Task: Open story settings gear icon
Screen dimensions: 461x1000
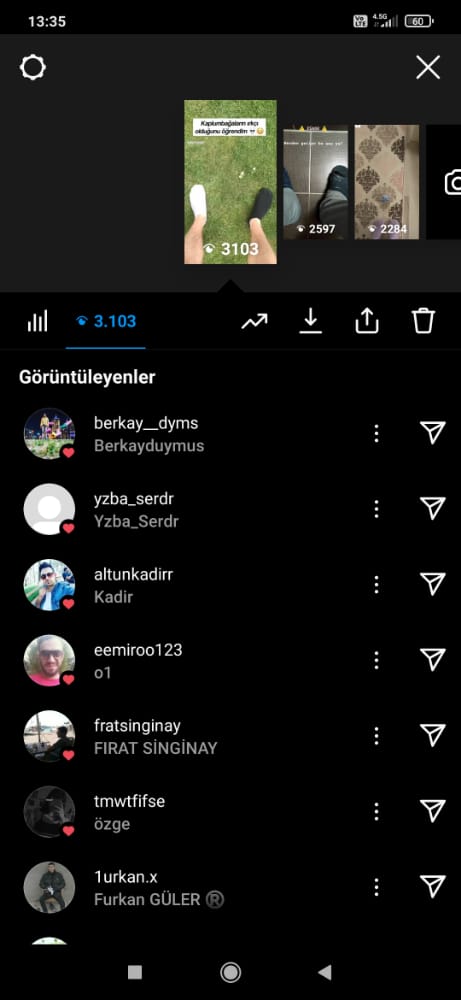Action: pos(33,67)
